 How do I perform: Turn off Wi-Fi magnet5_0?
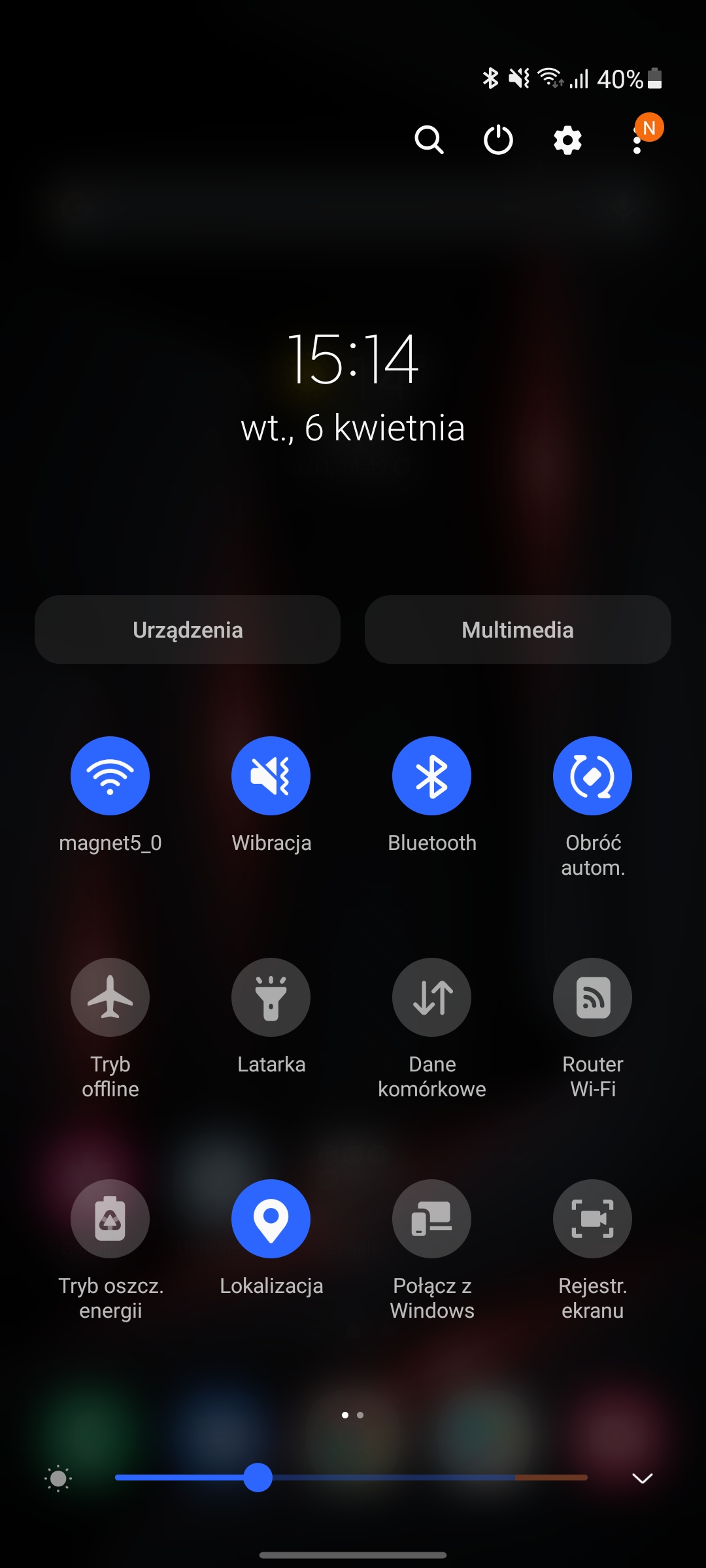(x=110, y=776)
